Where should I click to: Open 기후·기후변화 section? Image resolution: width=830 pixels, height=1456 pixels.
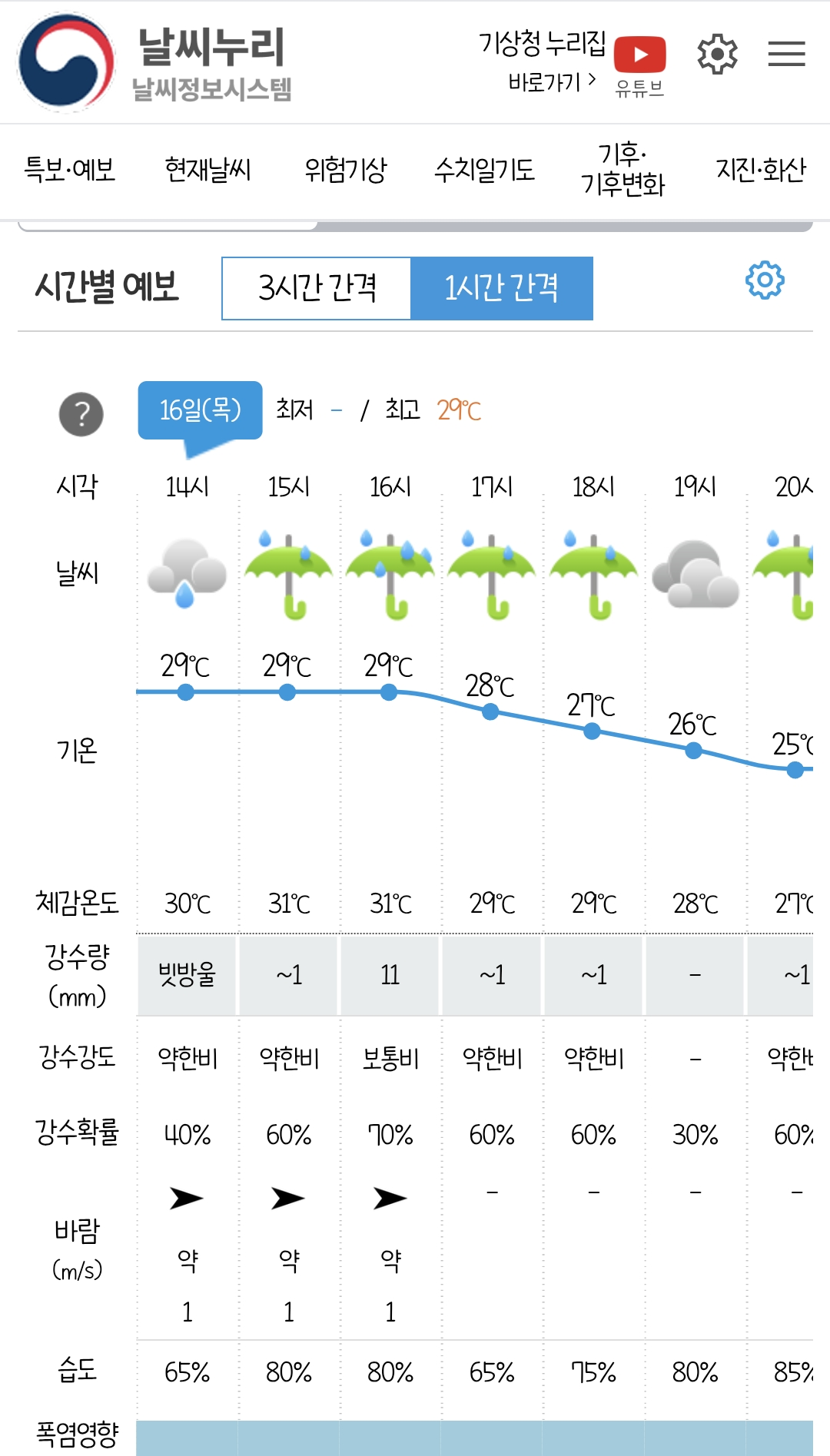tap(622, 170)
